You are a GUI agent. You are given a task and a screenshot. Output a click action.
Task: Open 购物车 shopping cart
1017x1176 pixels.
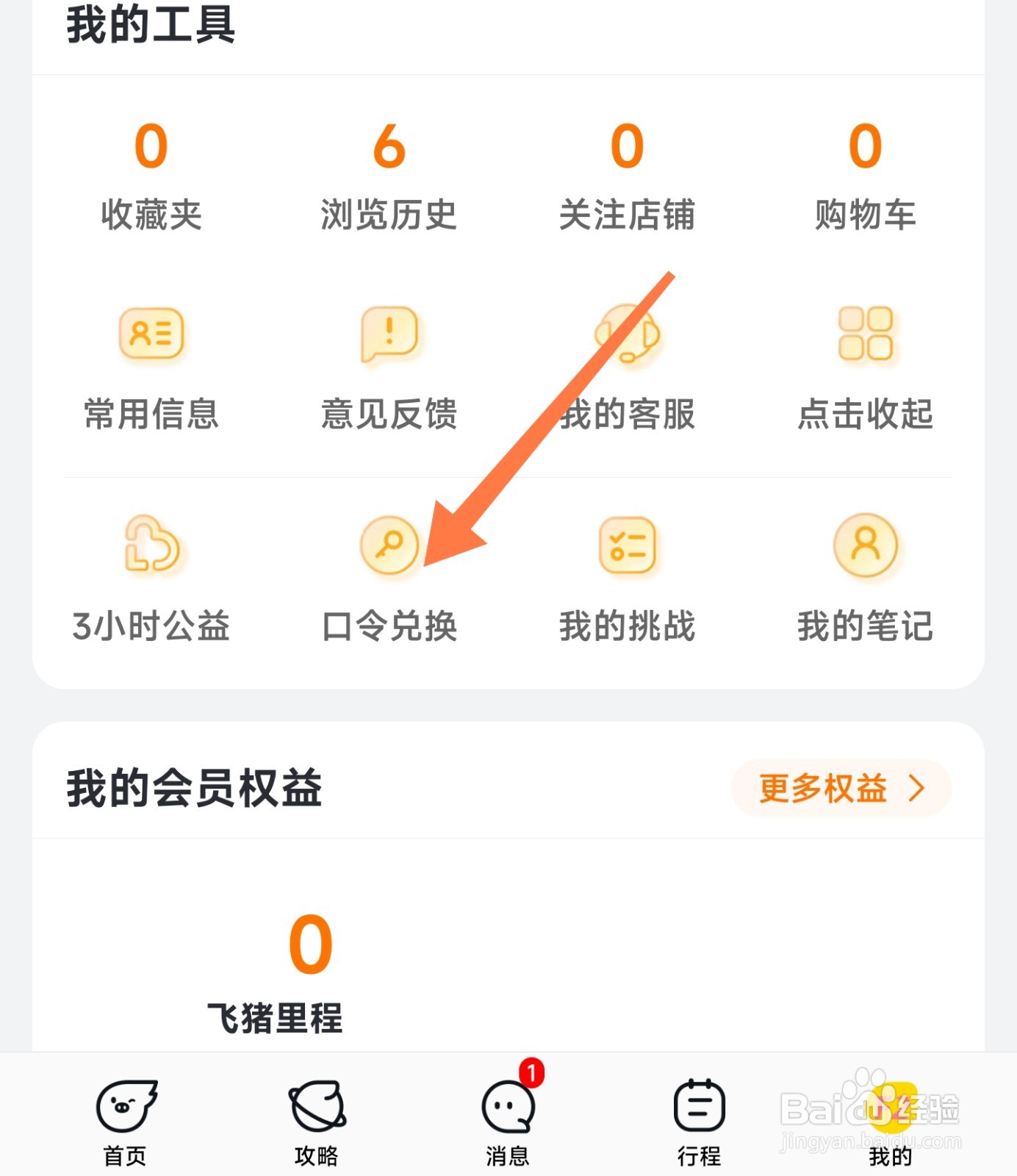[x=865, y=176]
